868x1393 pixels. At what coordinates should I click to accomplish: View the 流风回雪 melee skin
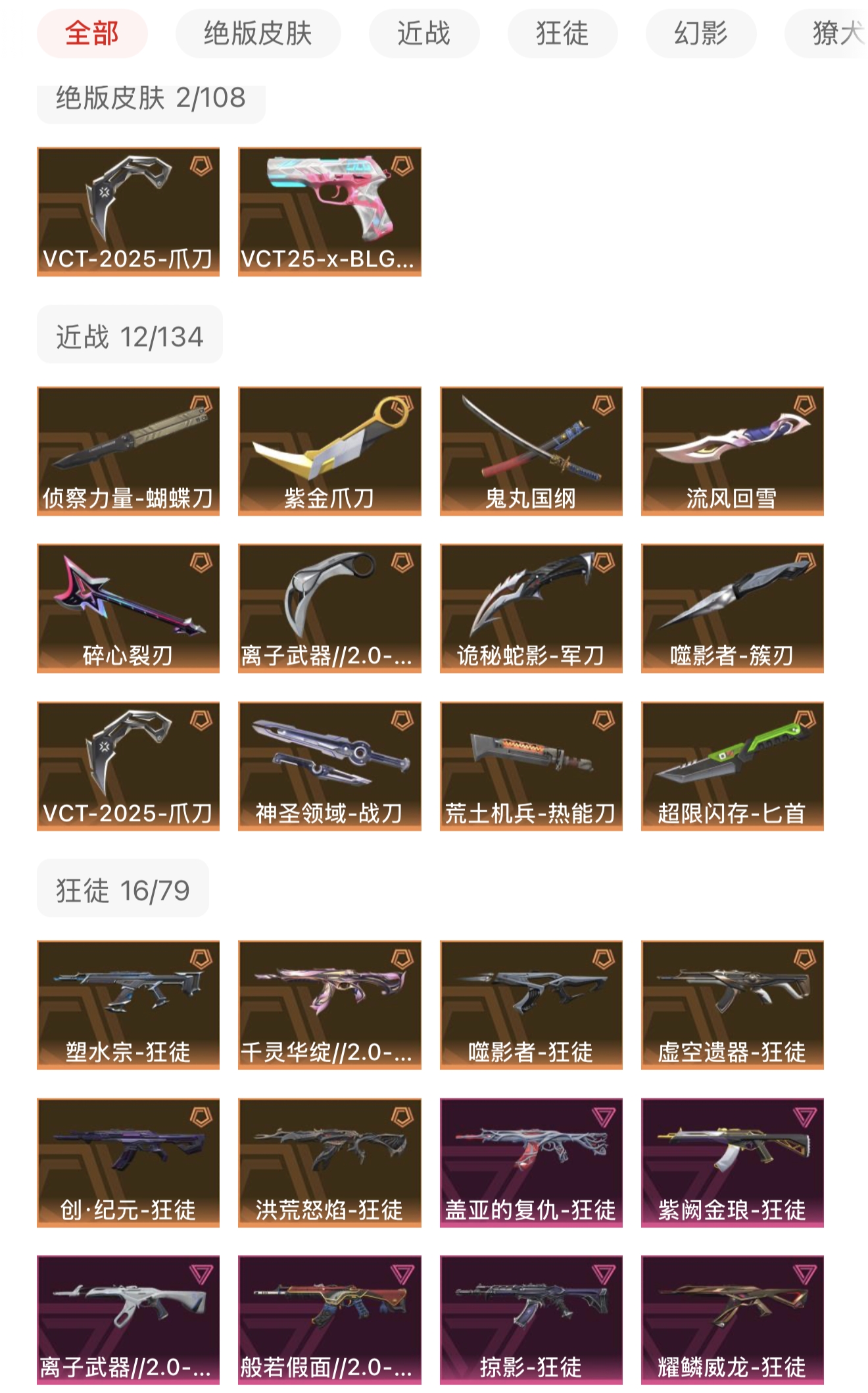tap(732, 451)
